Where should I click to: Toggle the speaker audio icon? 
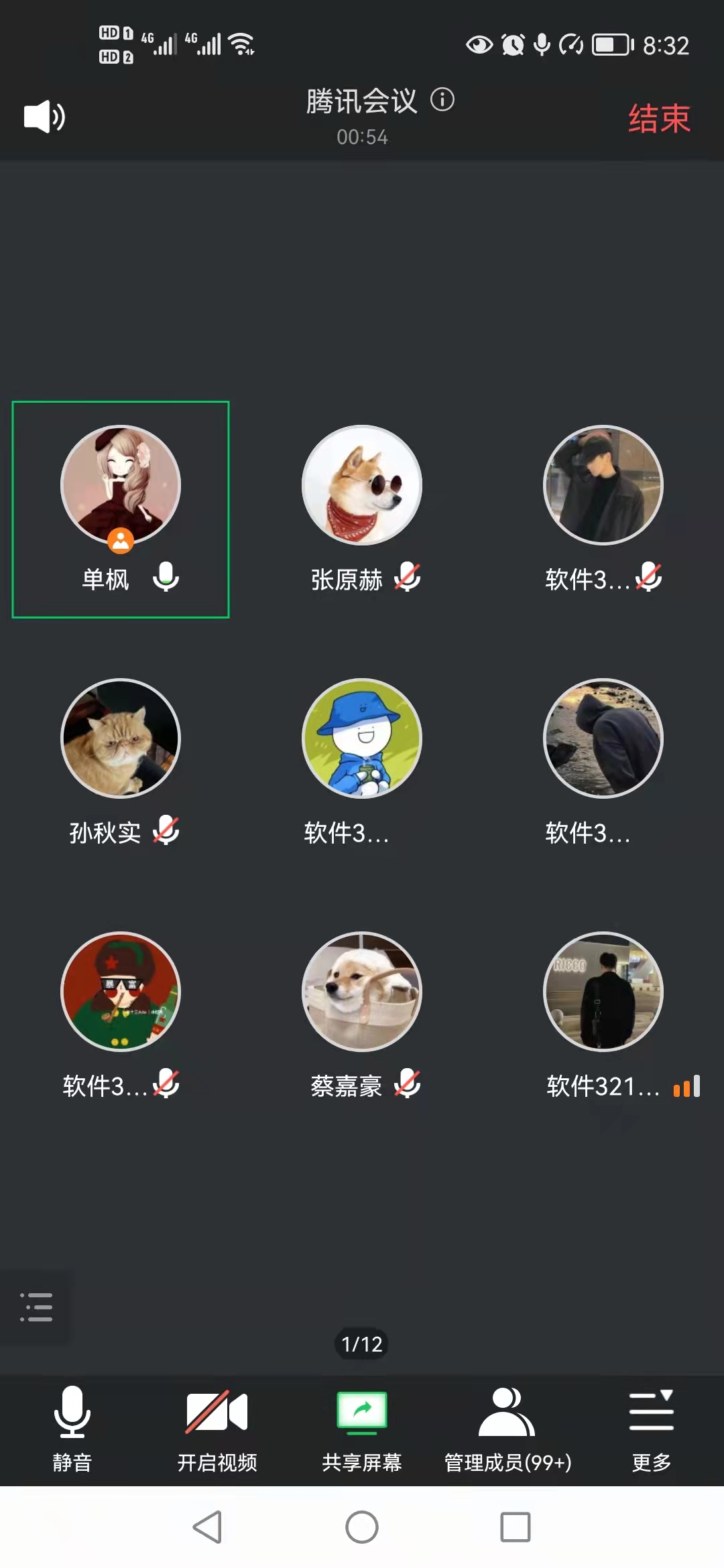coord(44,117)
